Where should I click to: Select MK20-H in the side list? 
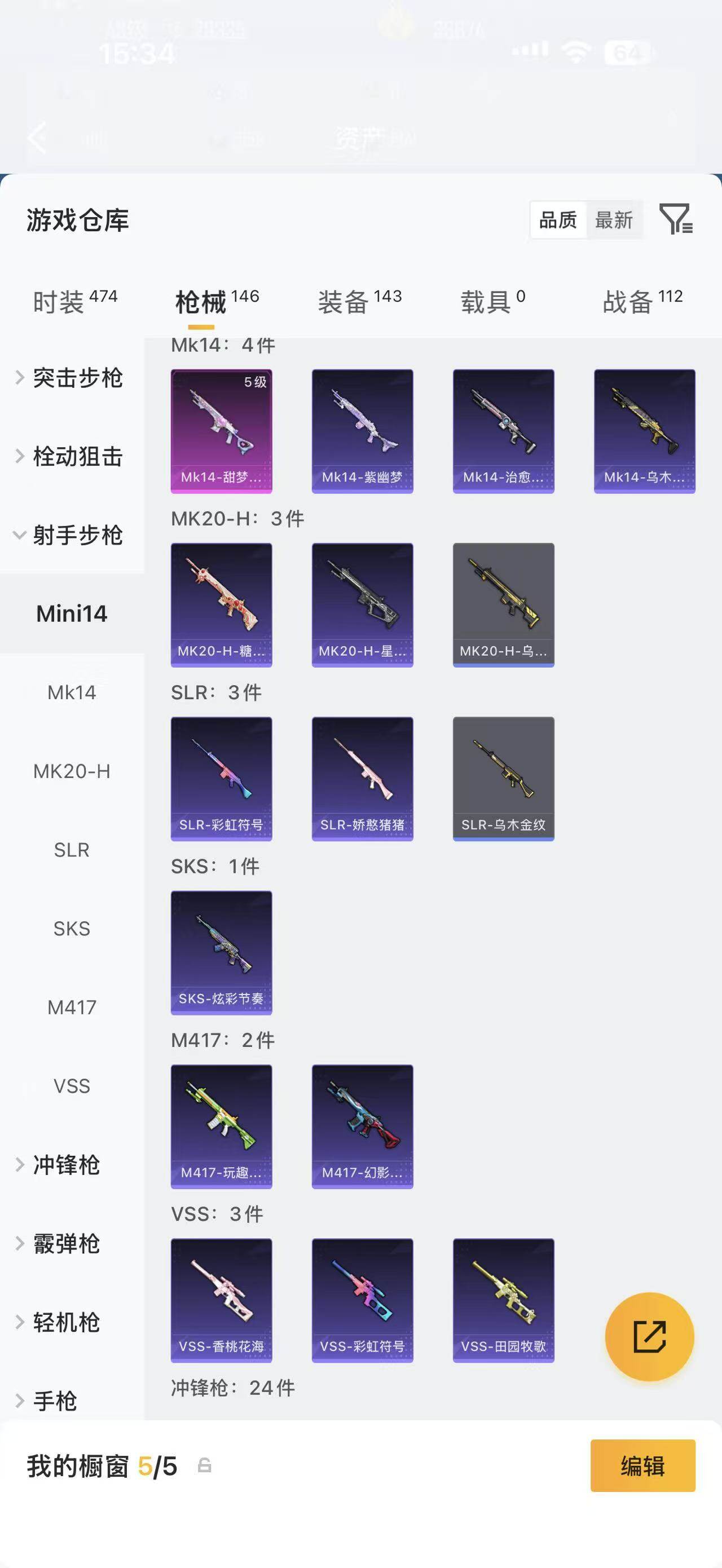pyautogui.click(x=72, y=771)
